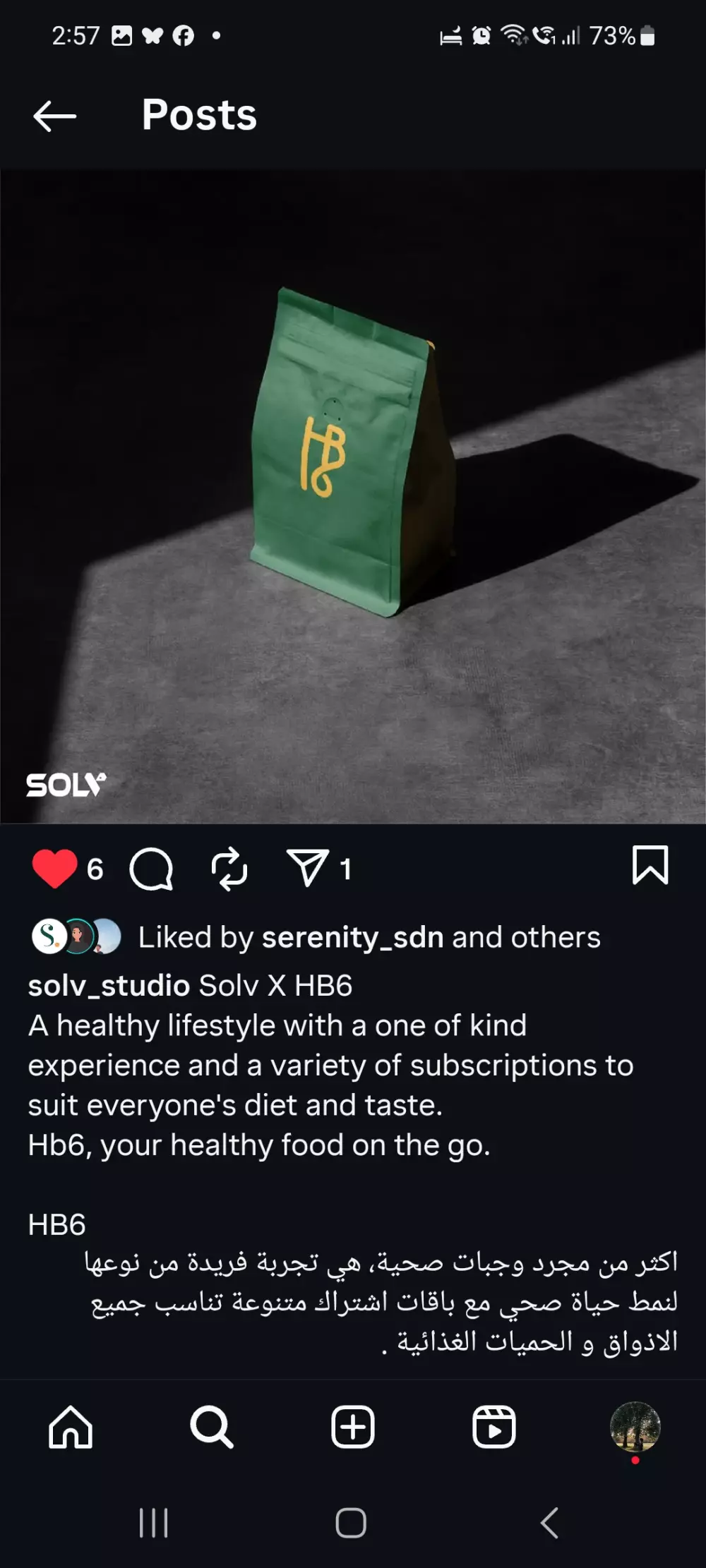Open comments on the HB6 post
706x1568 pixels.
pos(151,869)
